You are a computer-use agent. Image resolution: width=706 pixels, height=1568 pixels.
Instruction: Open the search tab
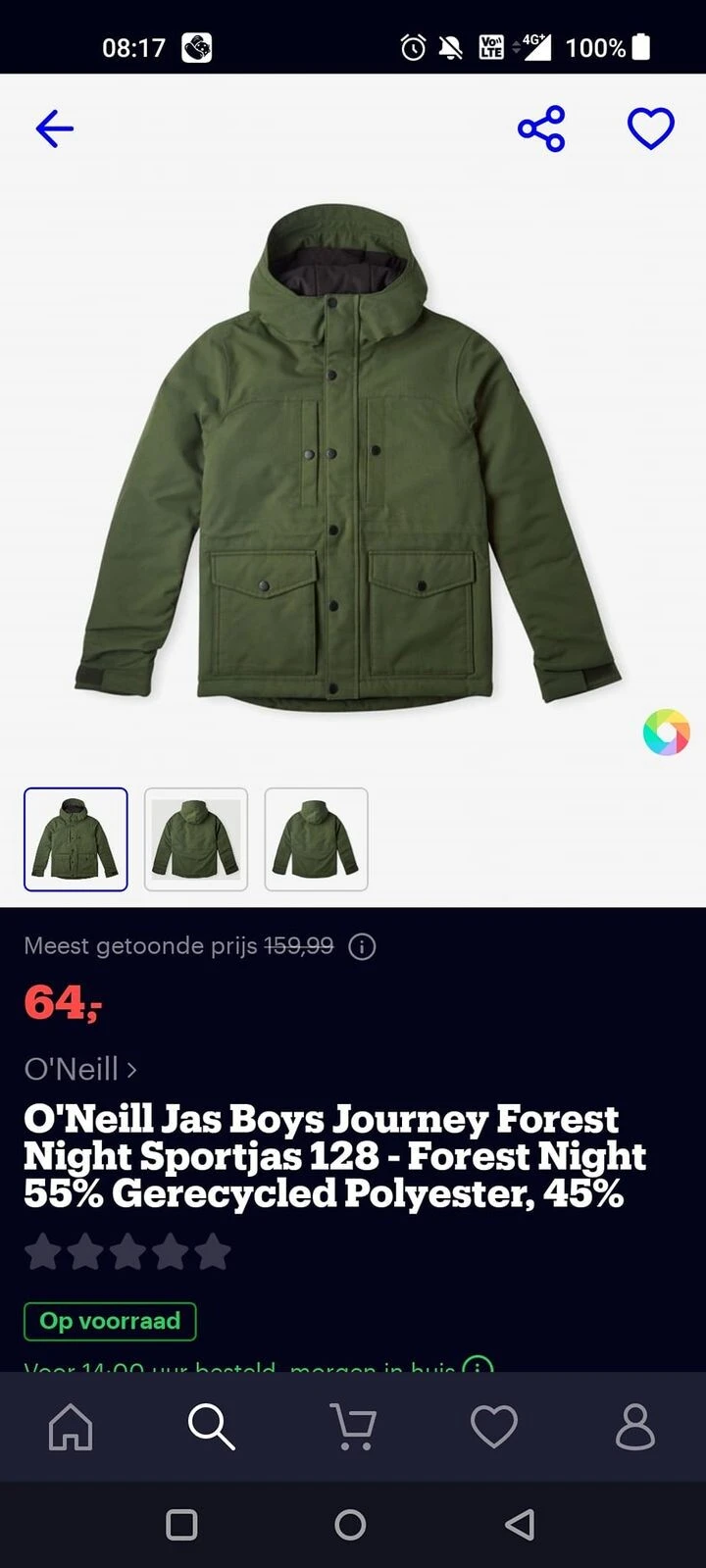211,1427
